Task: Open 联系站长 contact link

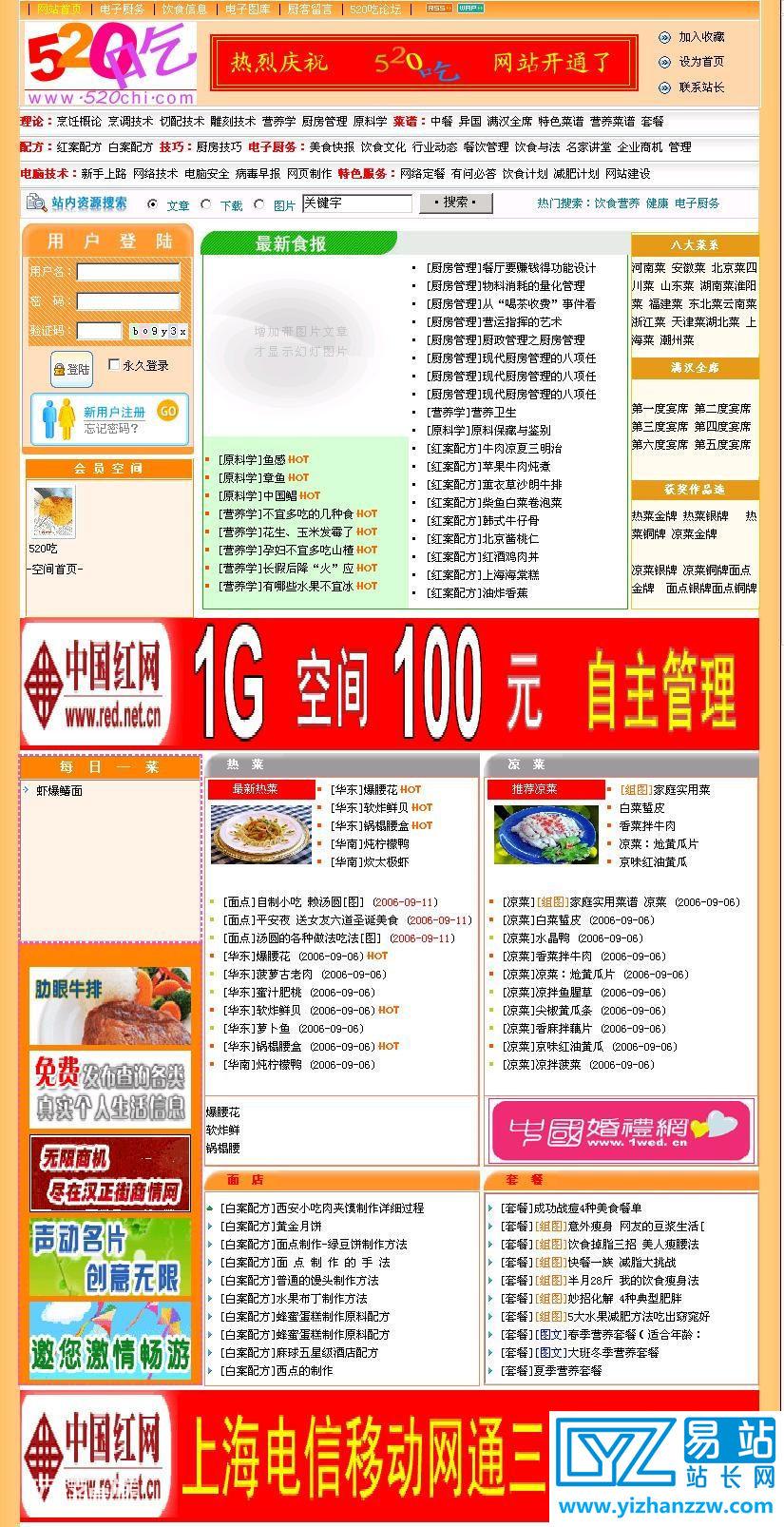Action: (700, 87)
